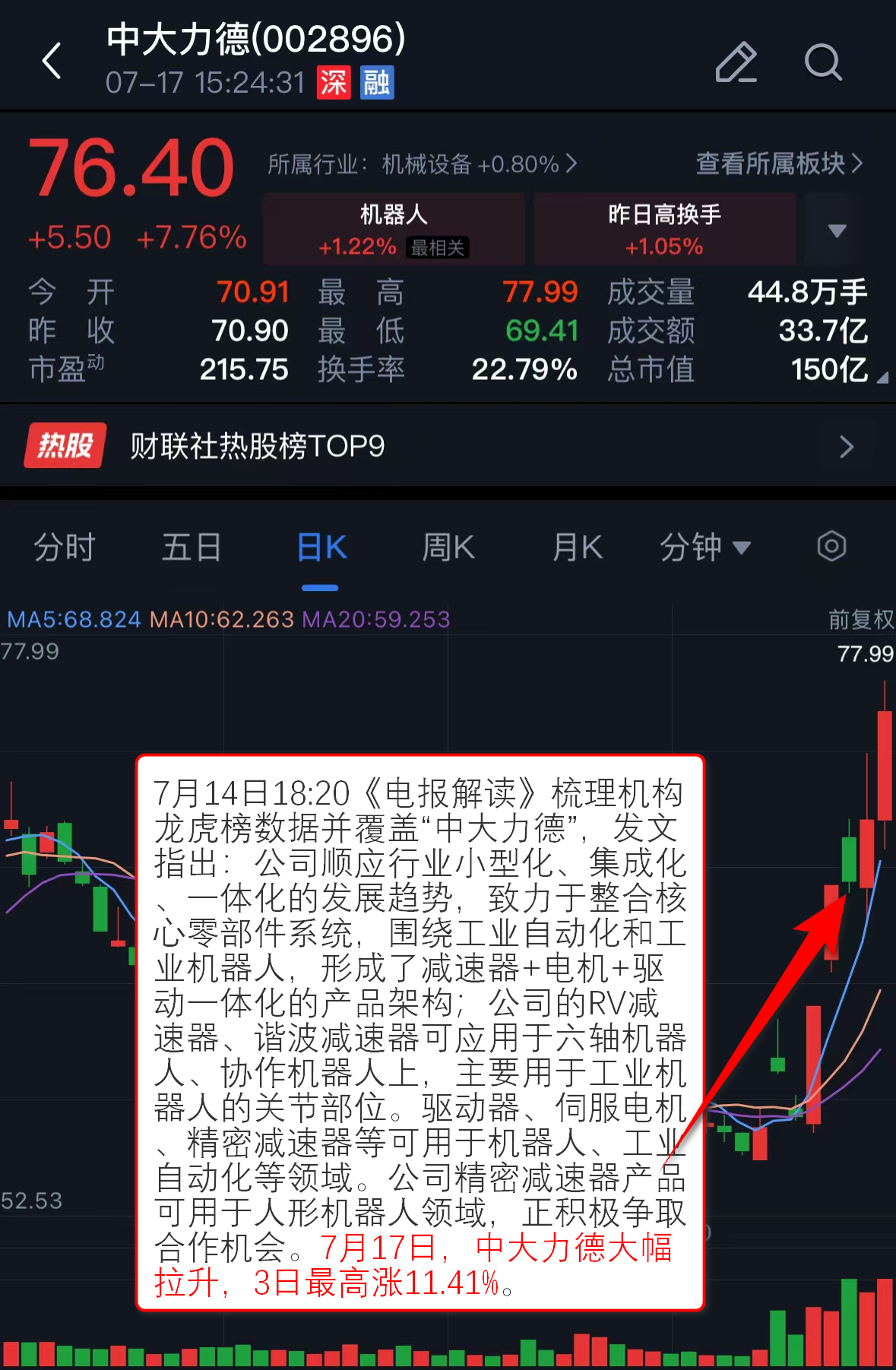This screenshot has height=1370, width=896.
Task: Switch to the 分时 chart tab
Action: click(x=65, y=547)
